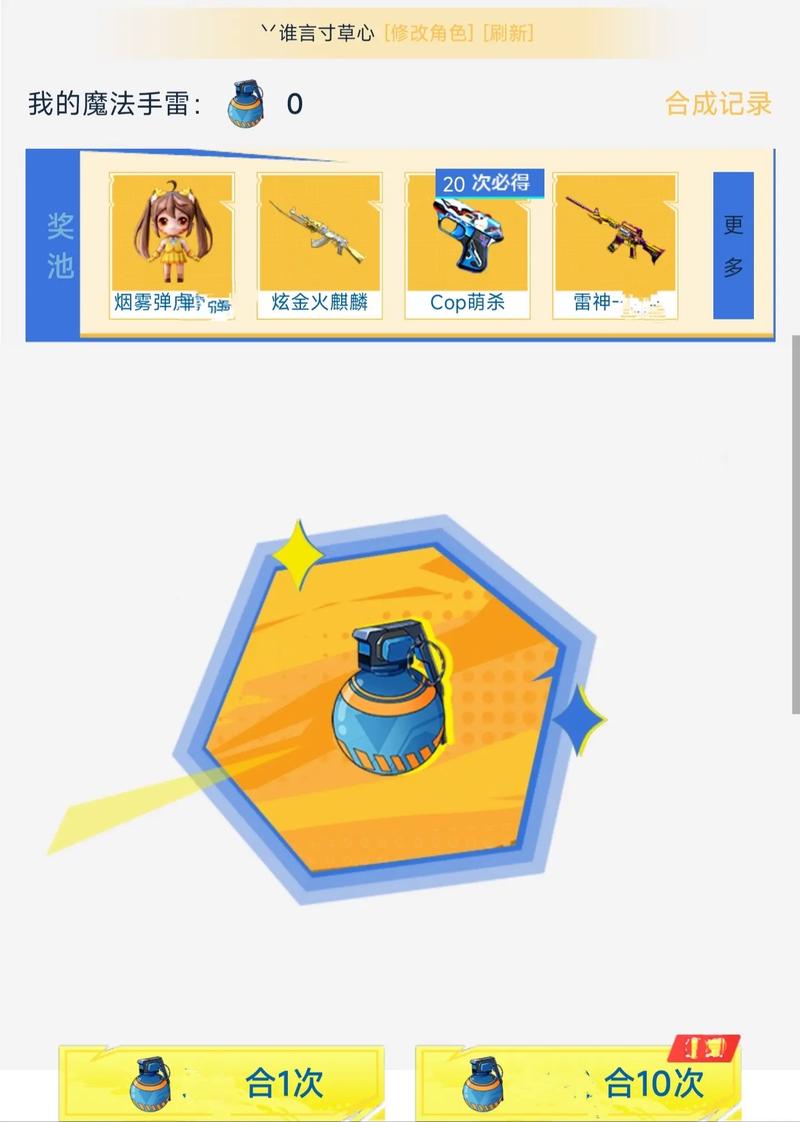Show more prizes with 更多
Viewport: 800px width, 1122px height.
click(x=733, y=245)
